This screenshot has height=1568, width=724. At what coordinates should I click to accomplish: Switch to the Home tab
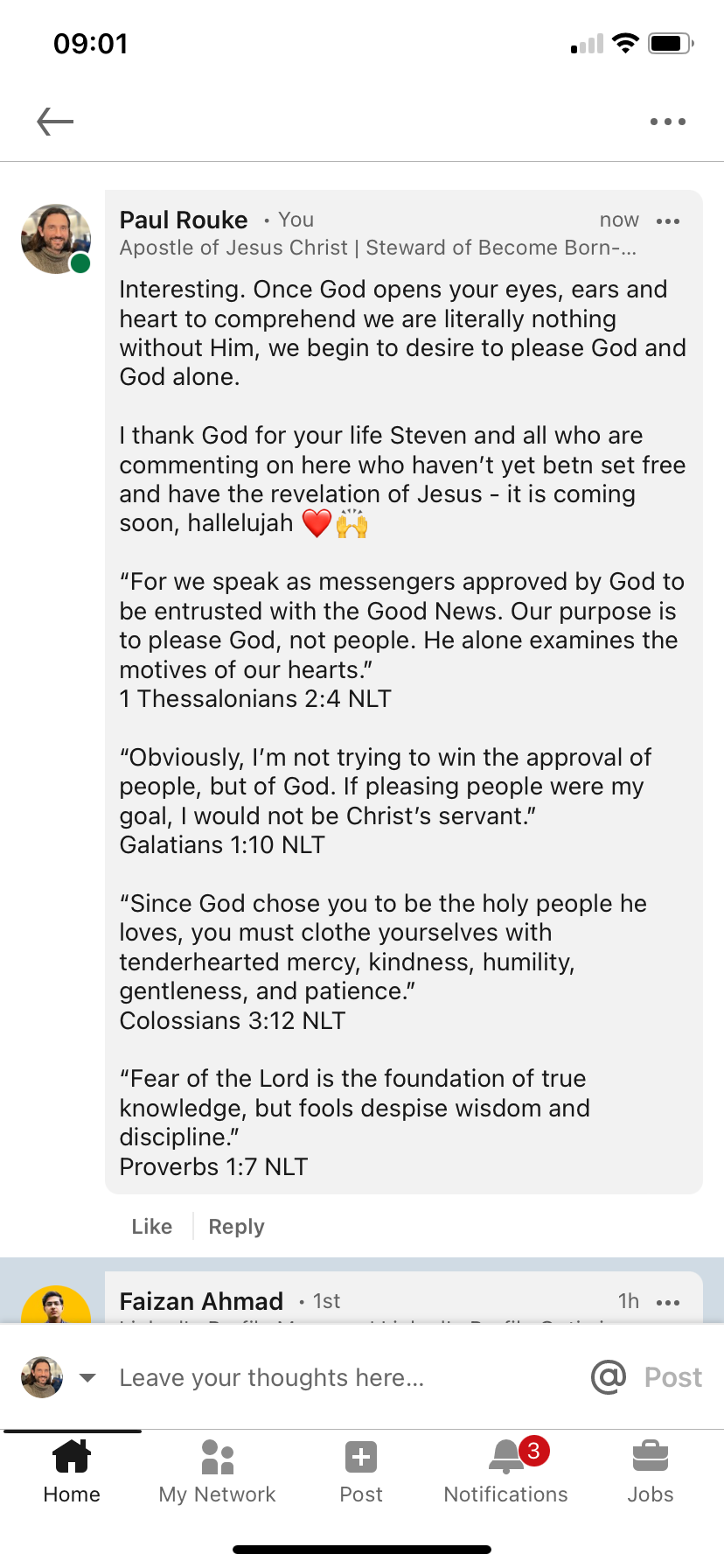pos(72,1472)
